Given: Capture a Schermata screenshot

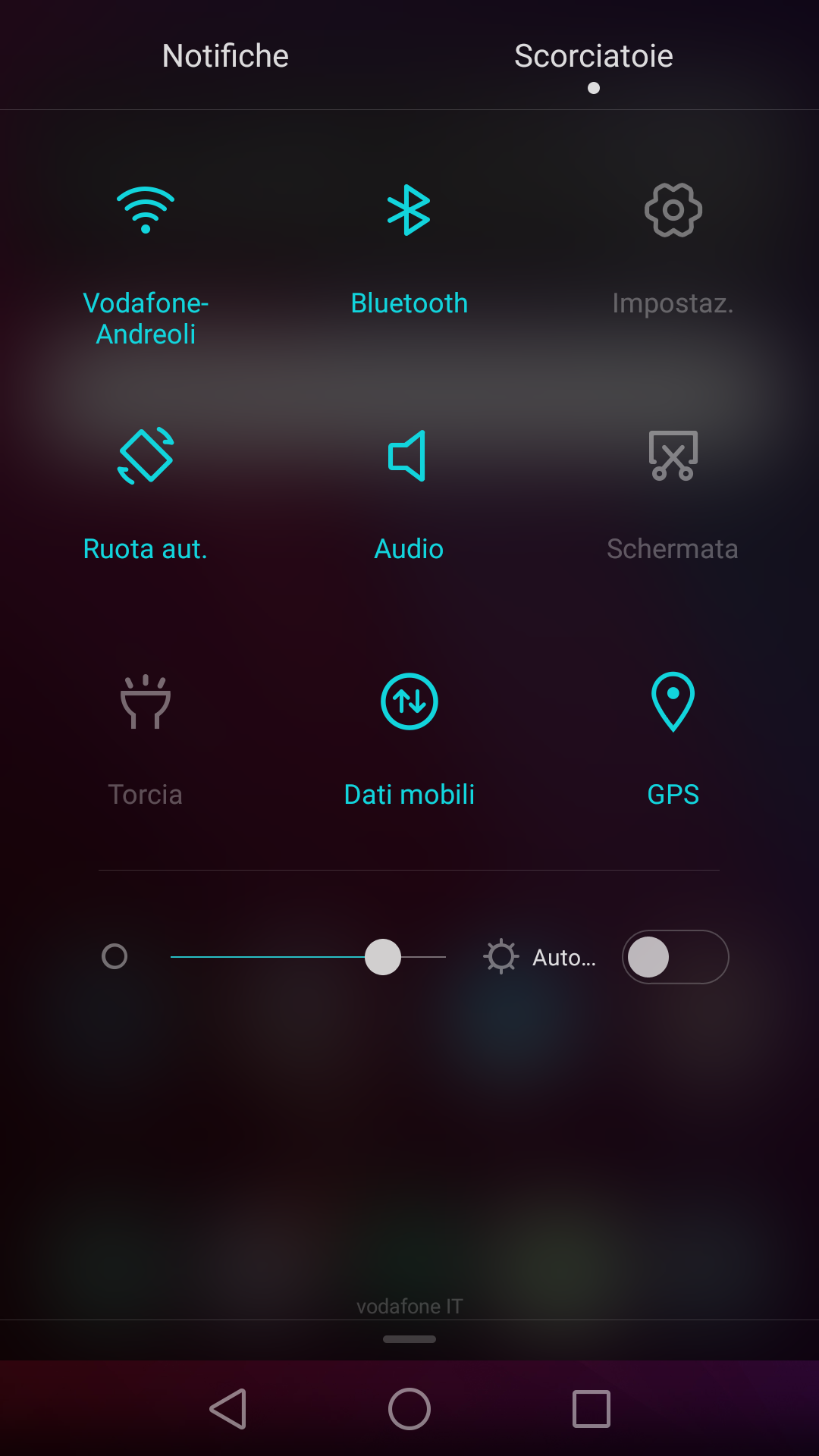Looking at the screenshot, I should pos(673,456).
